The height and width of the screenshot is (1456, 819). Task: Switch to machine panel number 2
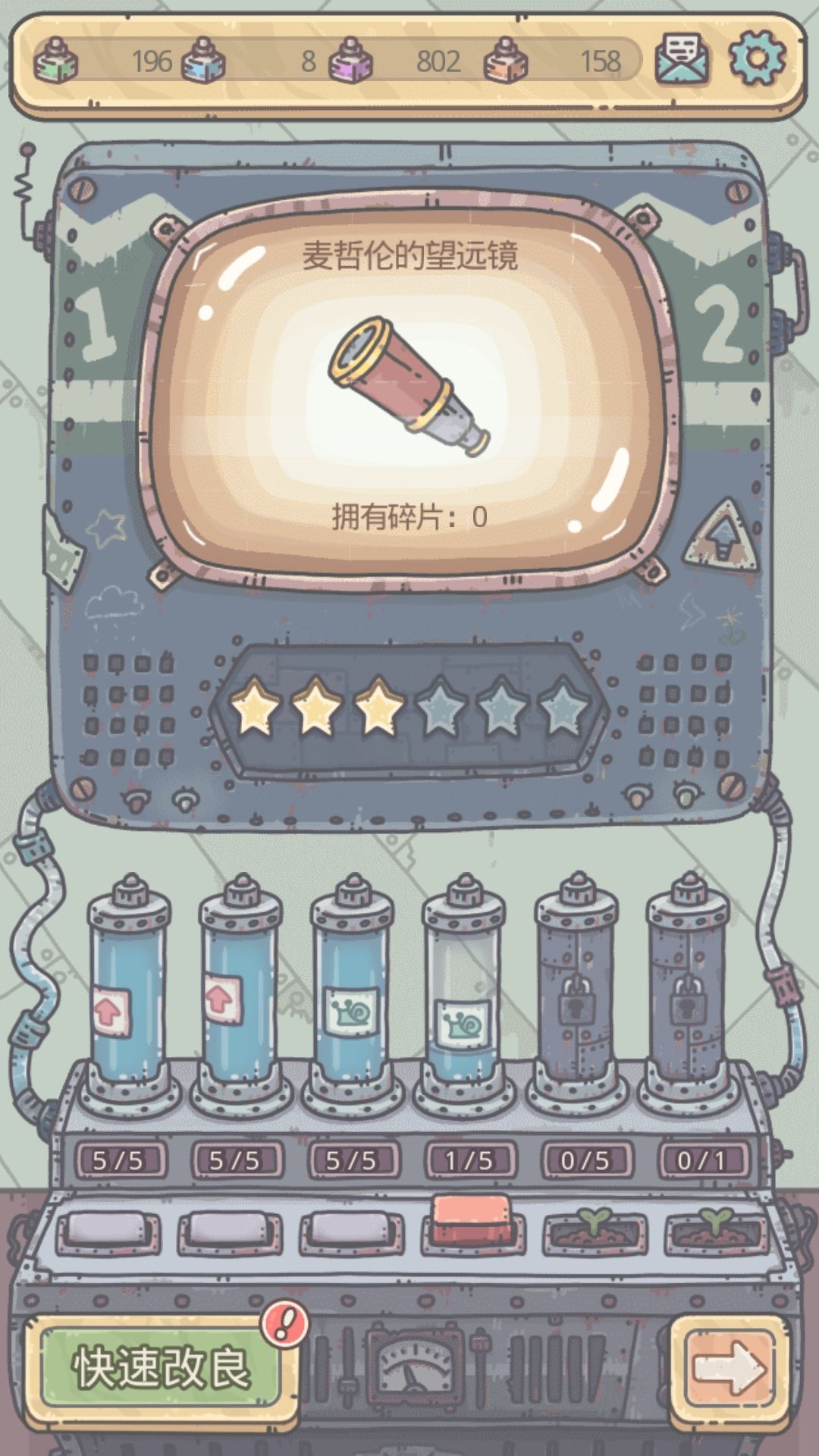(719, 326)
